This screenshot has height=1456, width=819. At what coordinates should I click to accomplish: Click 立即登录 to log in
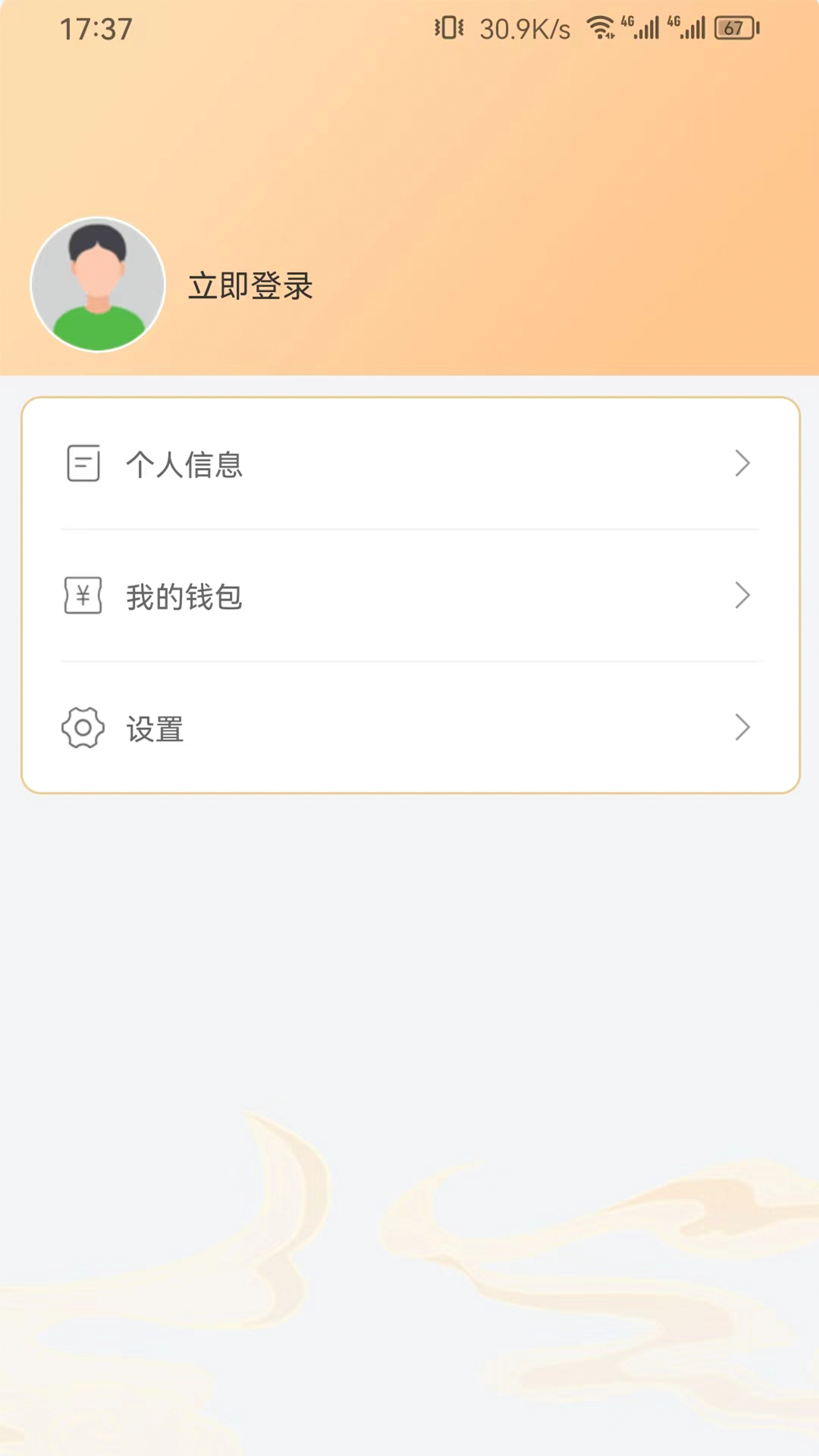[250, 287]
